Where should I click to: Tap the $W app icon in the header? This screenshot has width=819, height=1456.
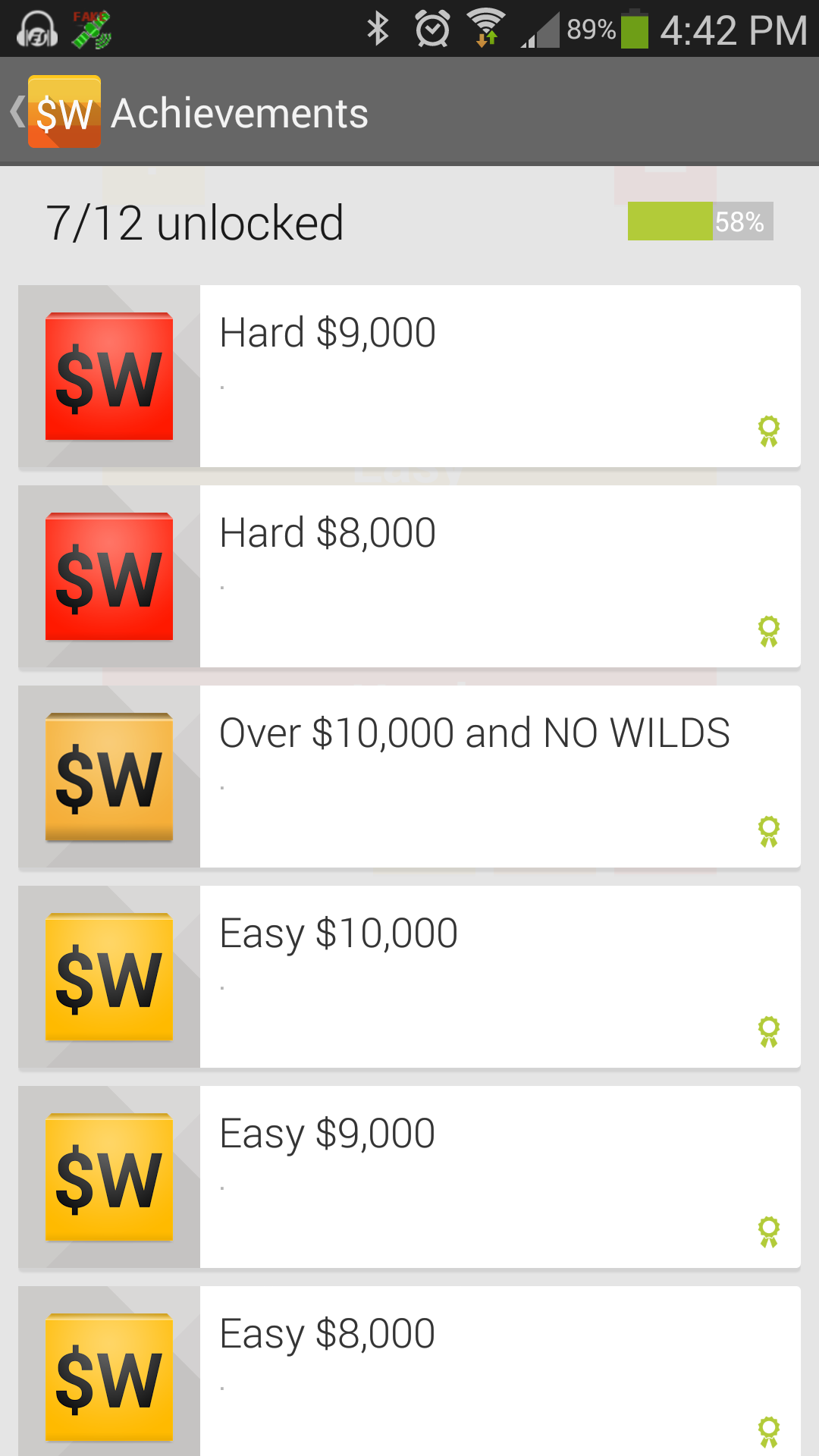coord(64,112)
